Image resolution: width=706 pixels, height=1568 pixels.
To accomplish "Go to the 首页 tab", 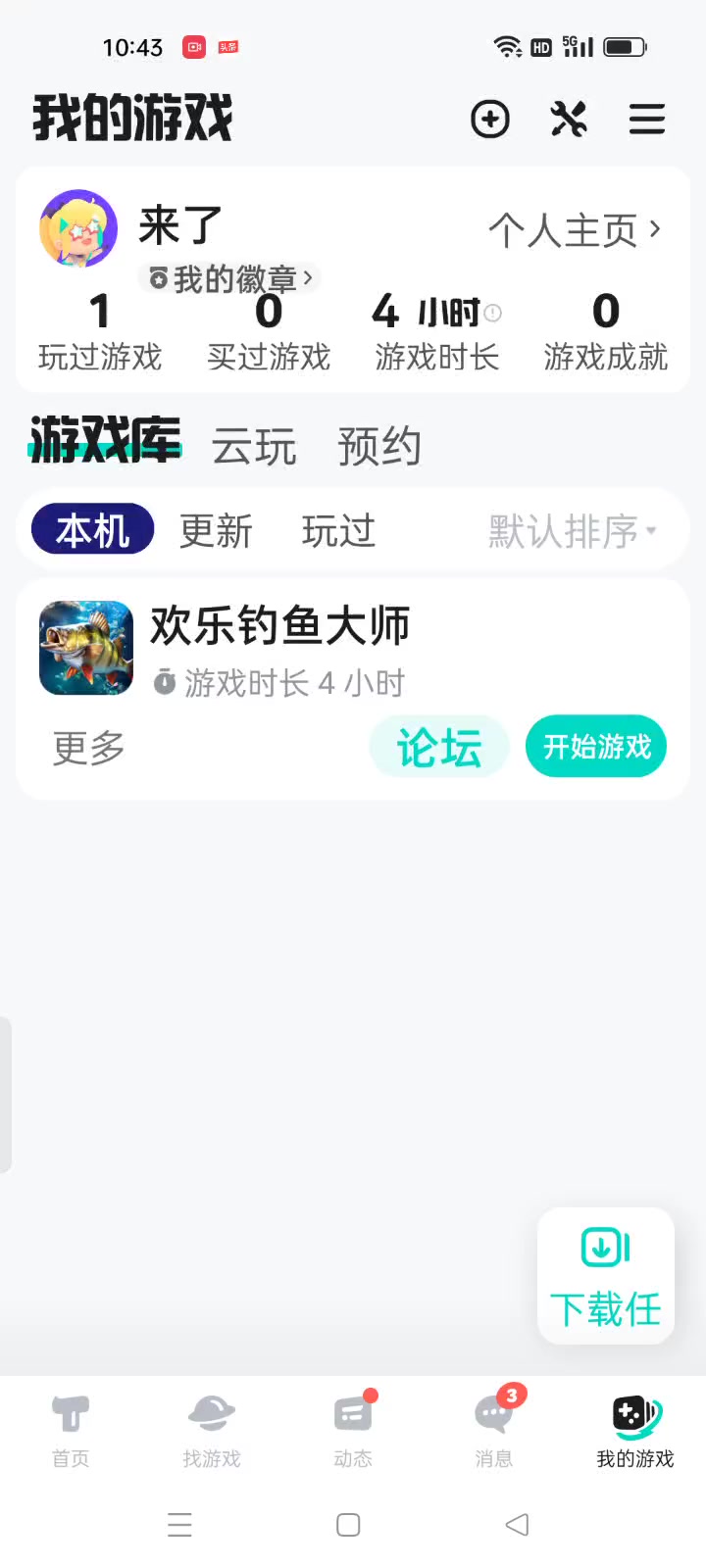I will [x=71, y=1431].
